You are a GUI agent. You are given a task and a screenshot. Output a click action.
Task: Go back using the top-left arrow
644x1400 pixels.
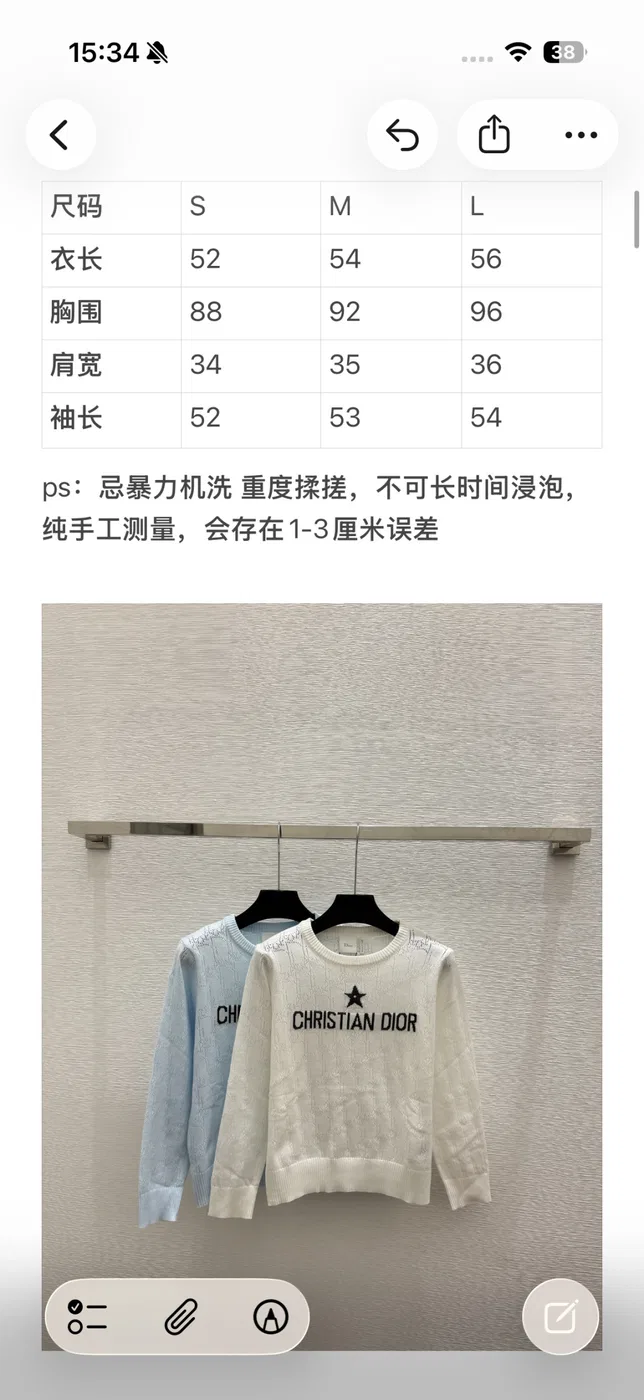pyautogui.click(x=60, y=135)
